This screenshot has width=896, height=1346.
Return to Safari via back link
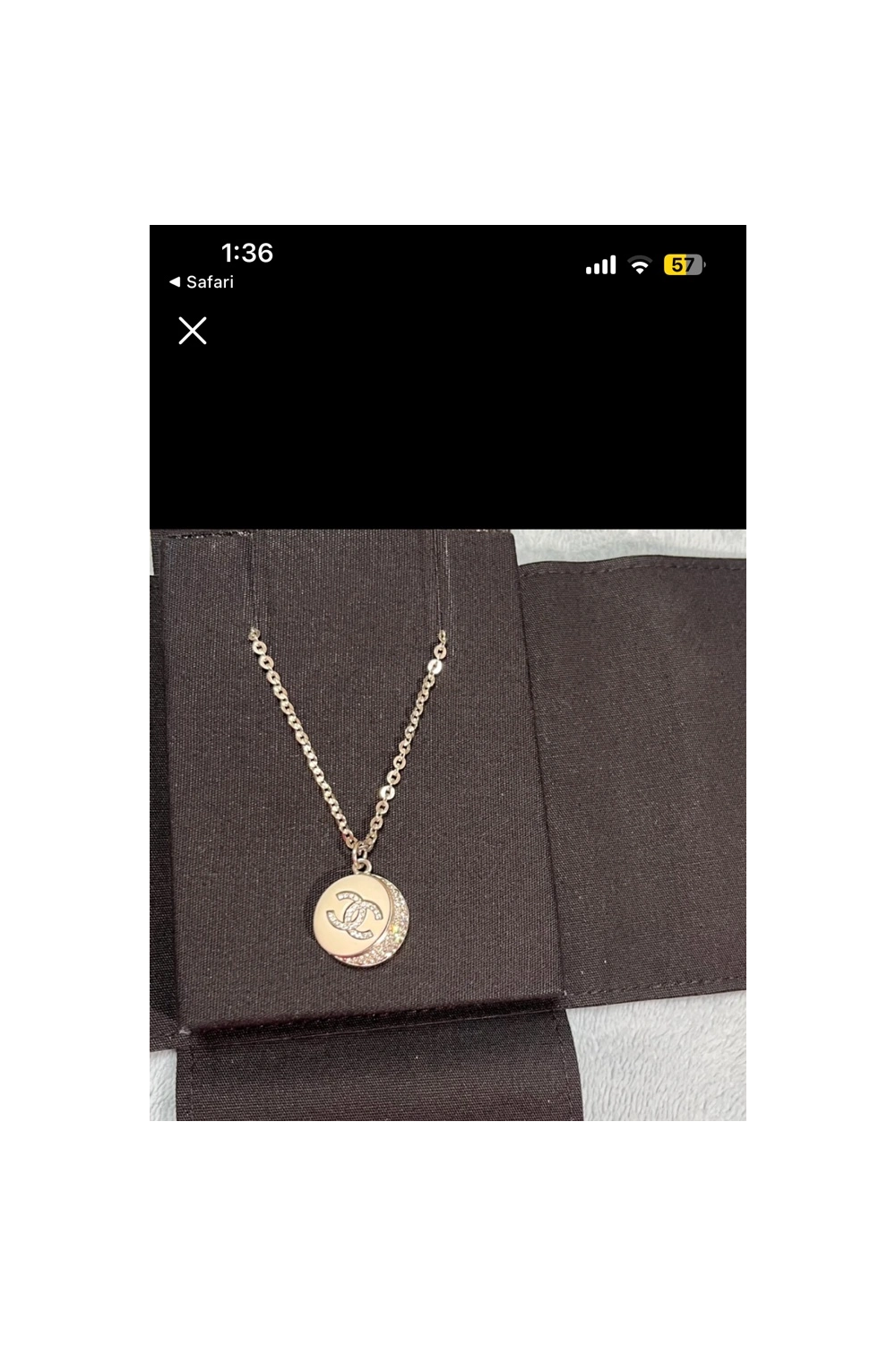pos(202,281)
